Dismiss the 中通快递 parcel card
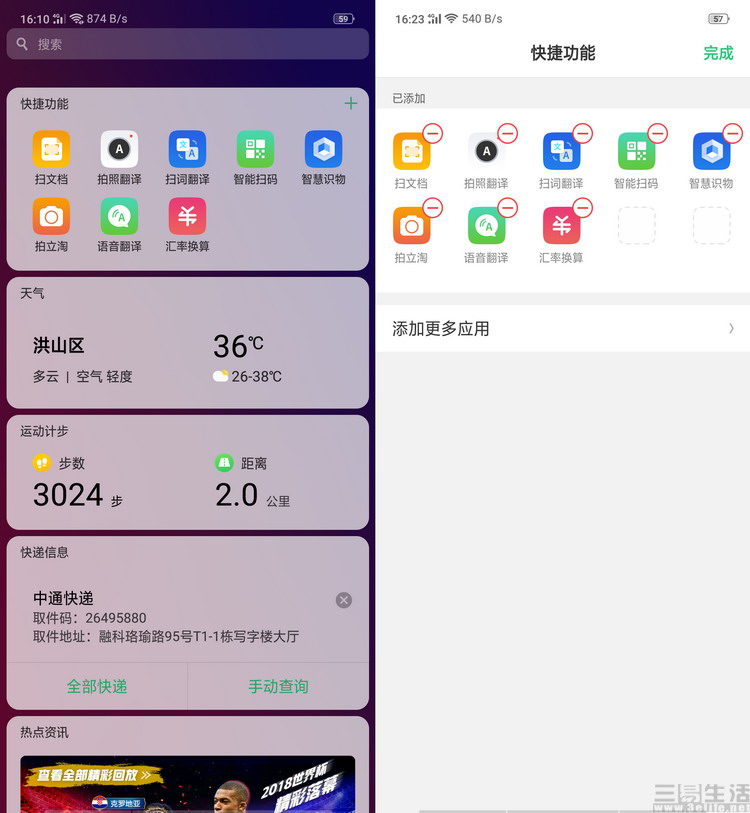 (344, 600)
